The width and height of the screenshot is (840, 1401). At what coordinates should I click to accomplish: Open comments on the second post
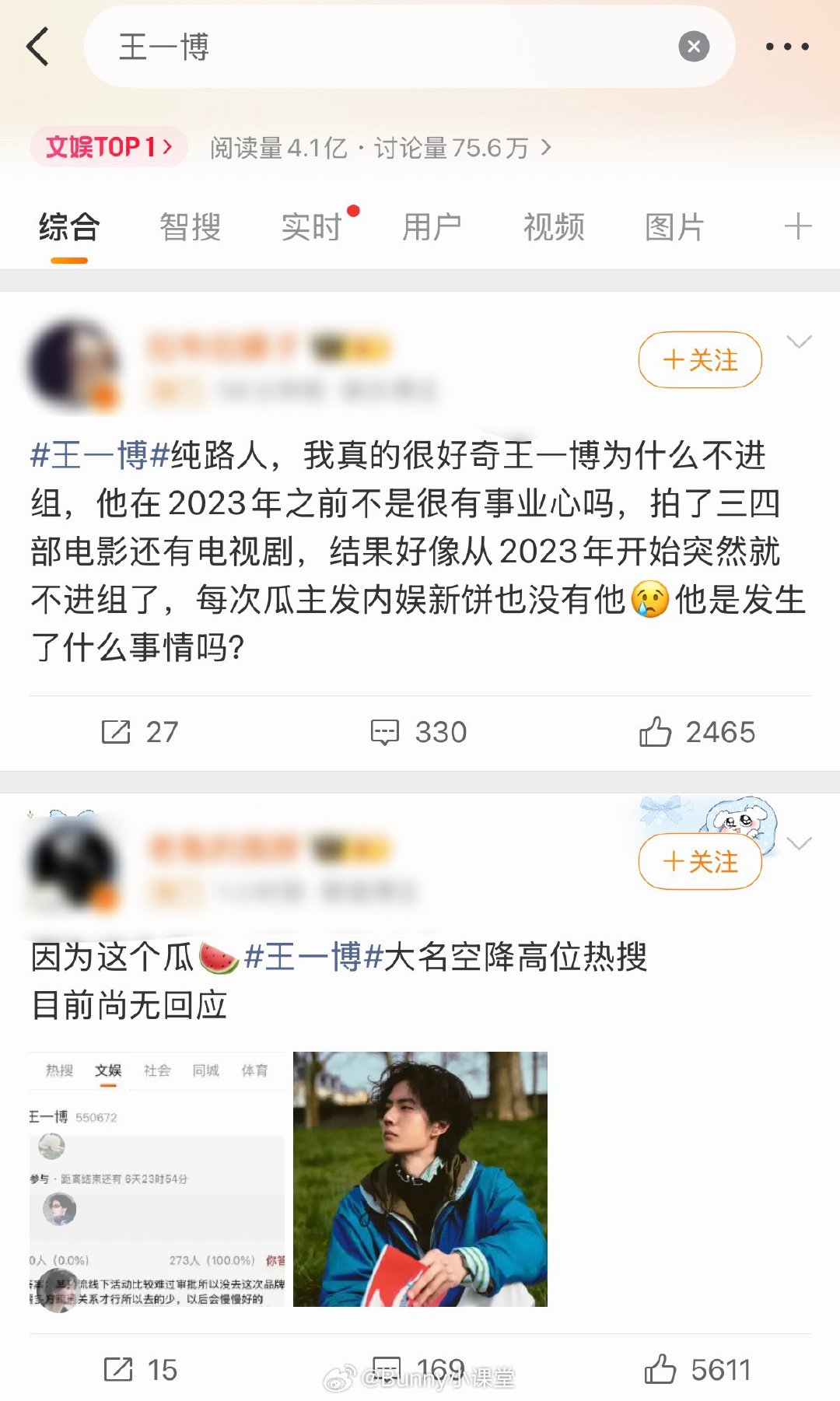(387, 1370)
